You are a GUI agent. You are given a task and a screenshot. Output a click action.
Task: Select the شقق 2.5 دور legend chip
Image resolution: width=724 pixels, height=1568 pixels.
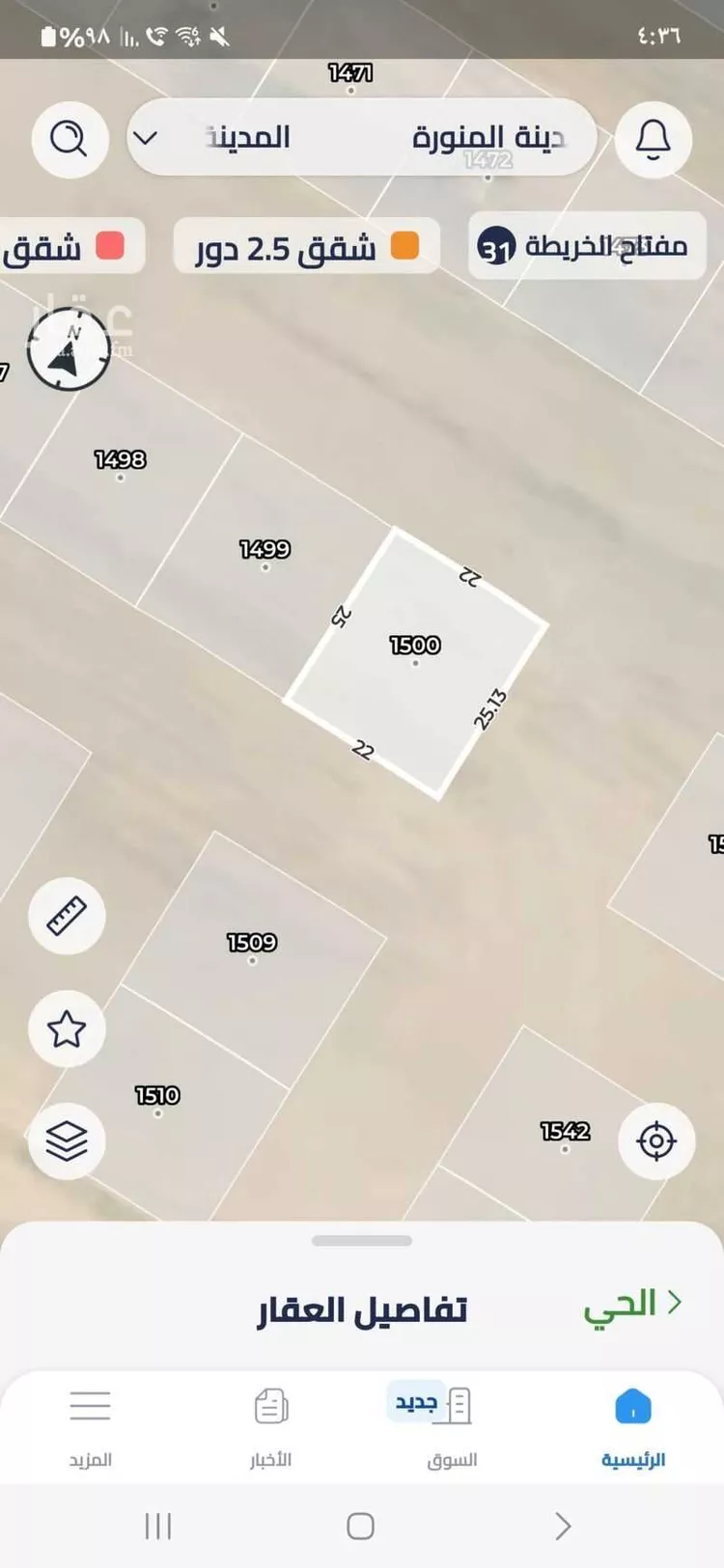pyautogui.click(x=307, y=247)
